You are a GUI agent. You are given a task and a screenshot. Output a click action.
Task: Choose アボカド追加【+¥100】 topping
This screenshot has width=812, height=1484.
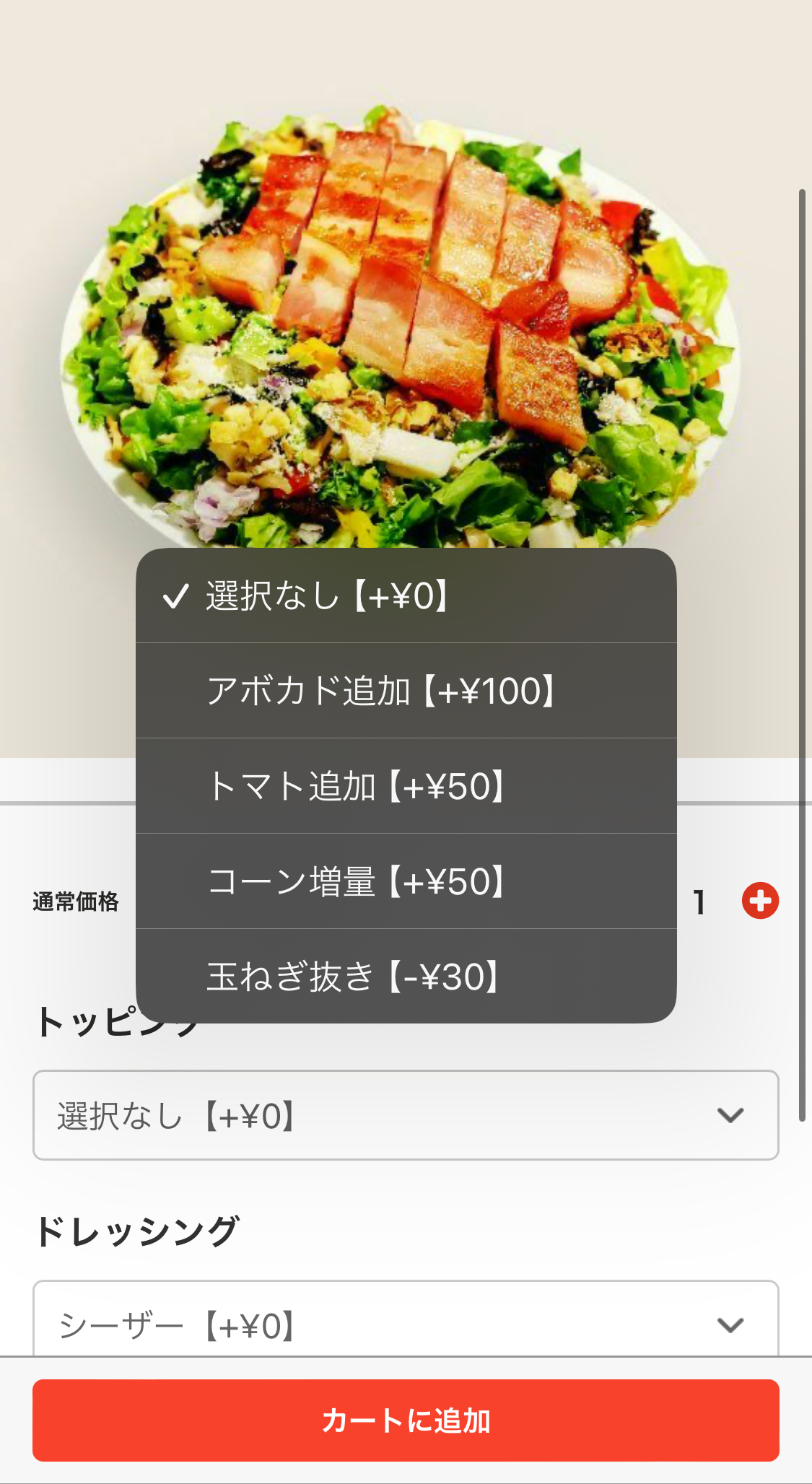406,691
